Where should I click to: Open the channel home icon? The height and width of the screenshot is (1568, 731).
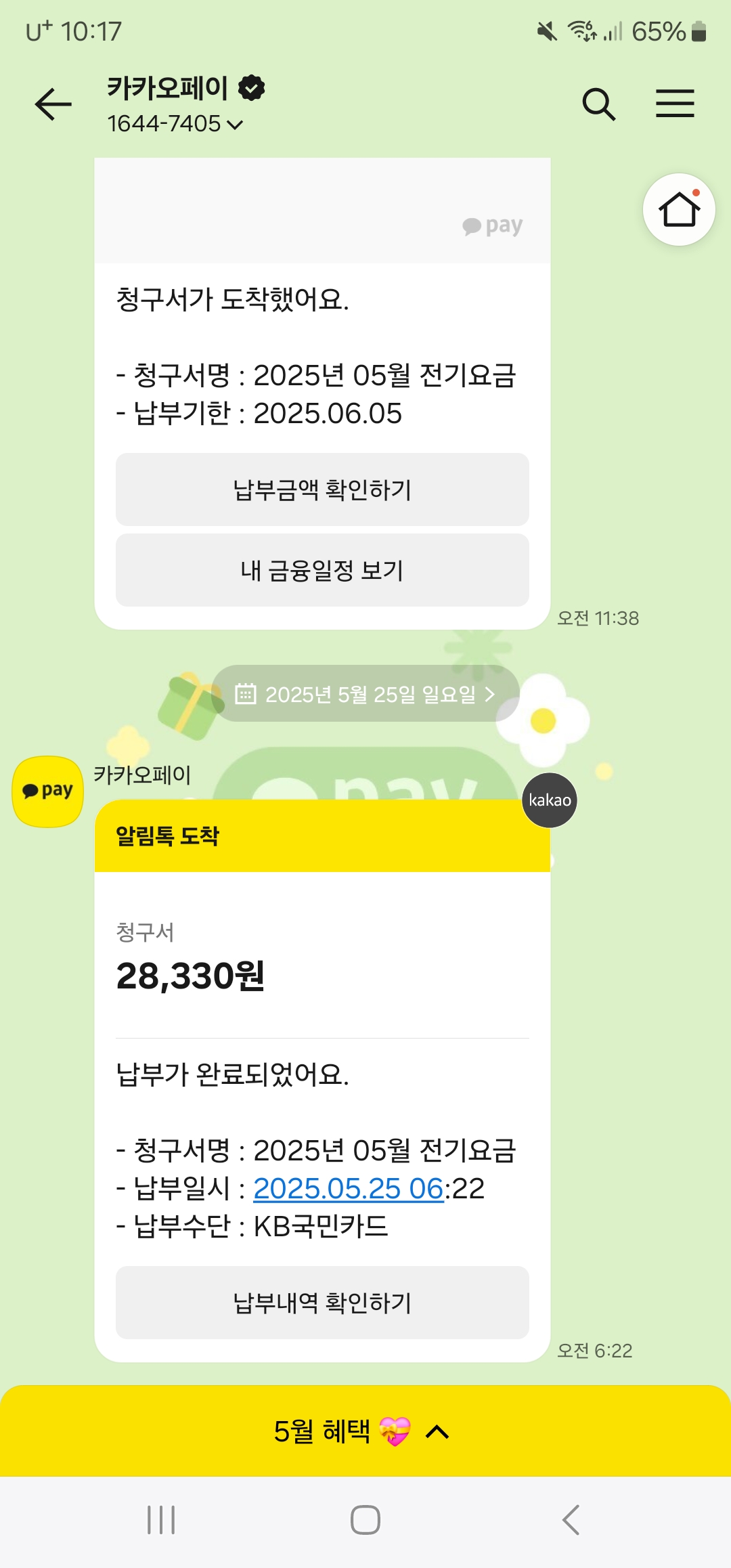[x=679, y=210]
